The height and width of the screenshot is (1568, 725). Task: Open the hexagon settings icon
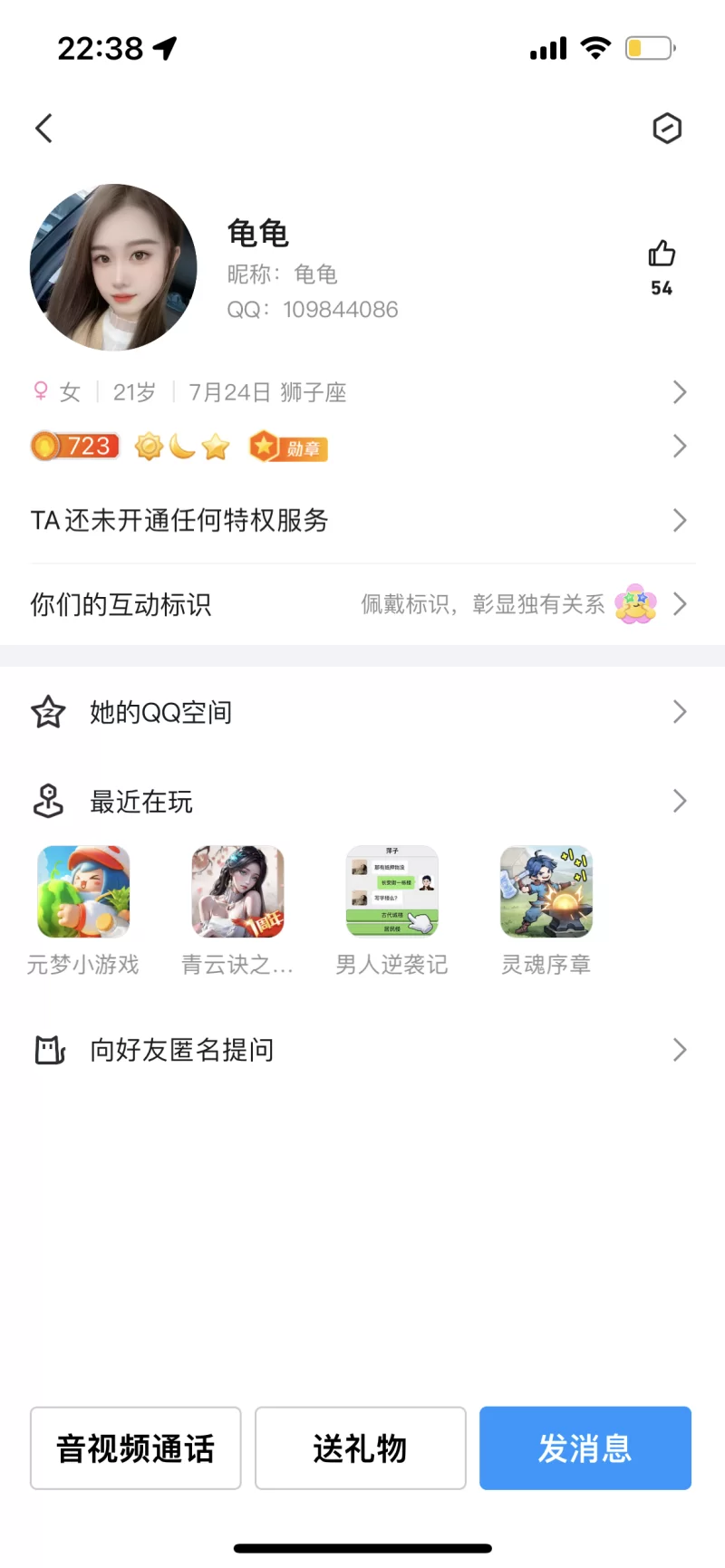[667, 129]
